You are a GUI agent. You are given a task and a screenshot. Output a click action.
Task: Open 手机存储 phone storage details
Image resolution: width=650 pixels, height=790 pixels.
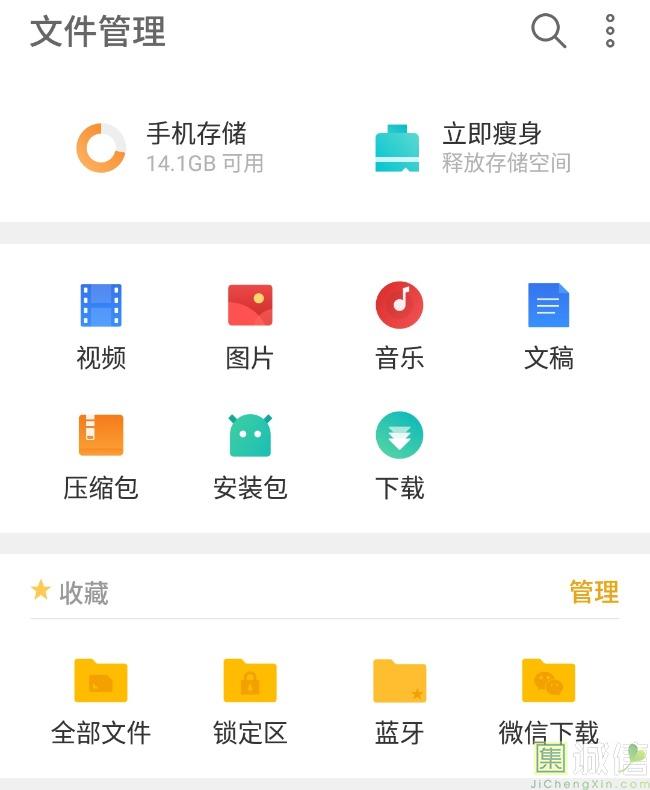coord(170,148)
